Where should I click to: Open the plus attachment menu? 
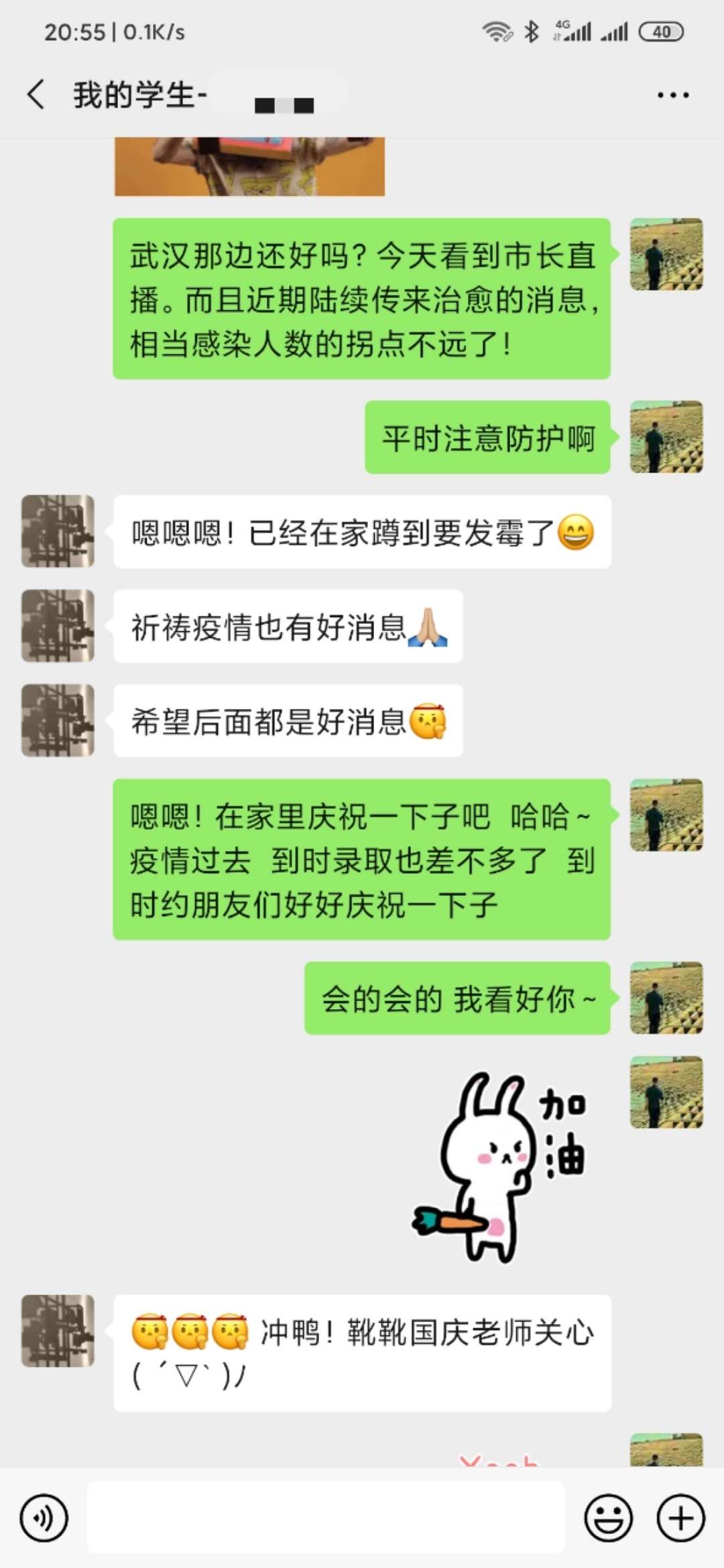pos(680,1518)
